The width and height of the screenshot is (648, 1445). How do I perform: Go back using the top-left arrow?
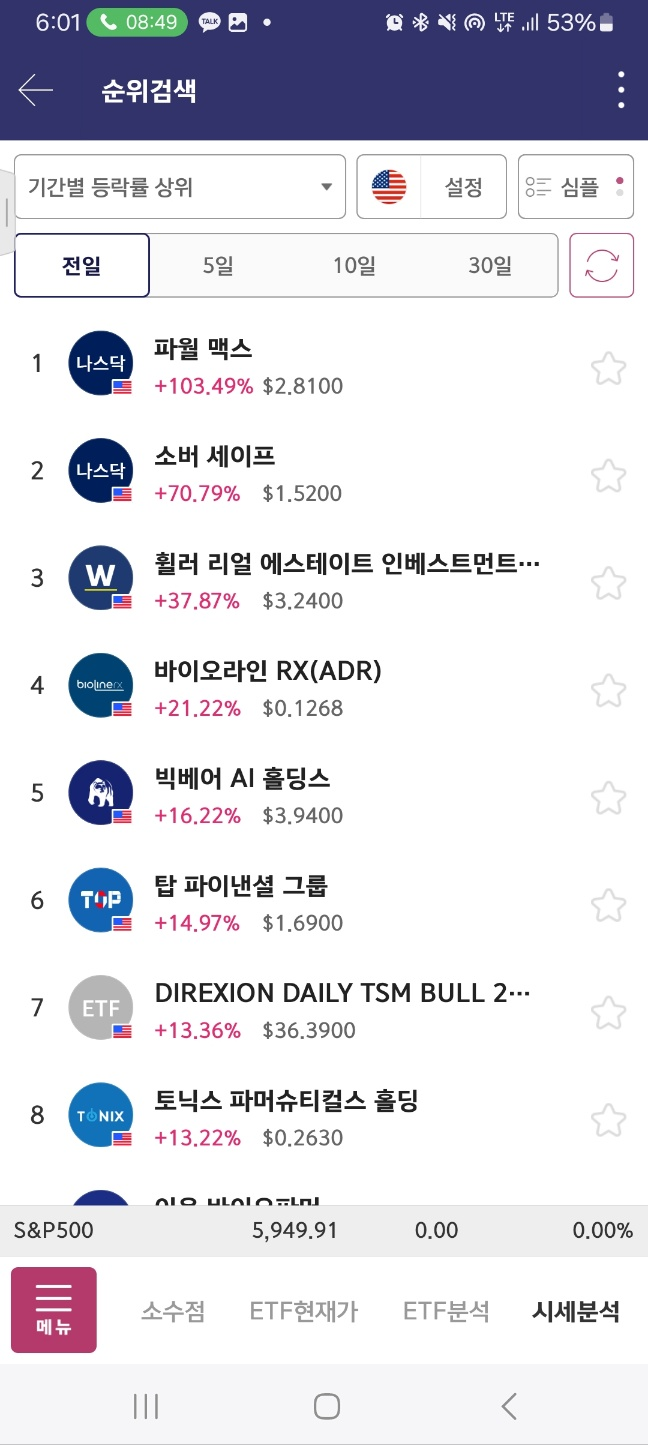click(x=35, y=91)
